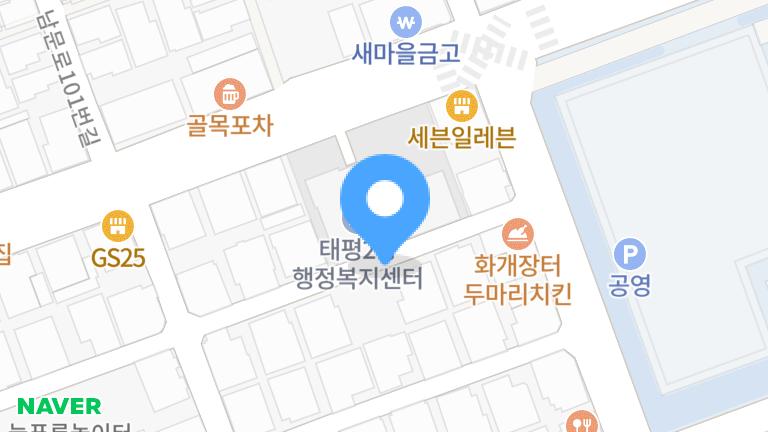This screenshot has width=768, height=432.
Task: Open the 화개장터 두마리치킨 marker
Action: (517, 234)
